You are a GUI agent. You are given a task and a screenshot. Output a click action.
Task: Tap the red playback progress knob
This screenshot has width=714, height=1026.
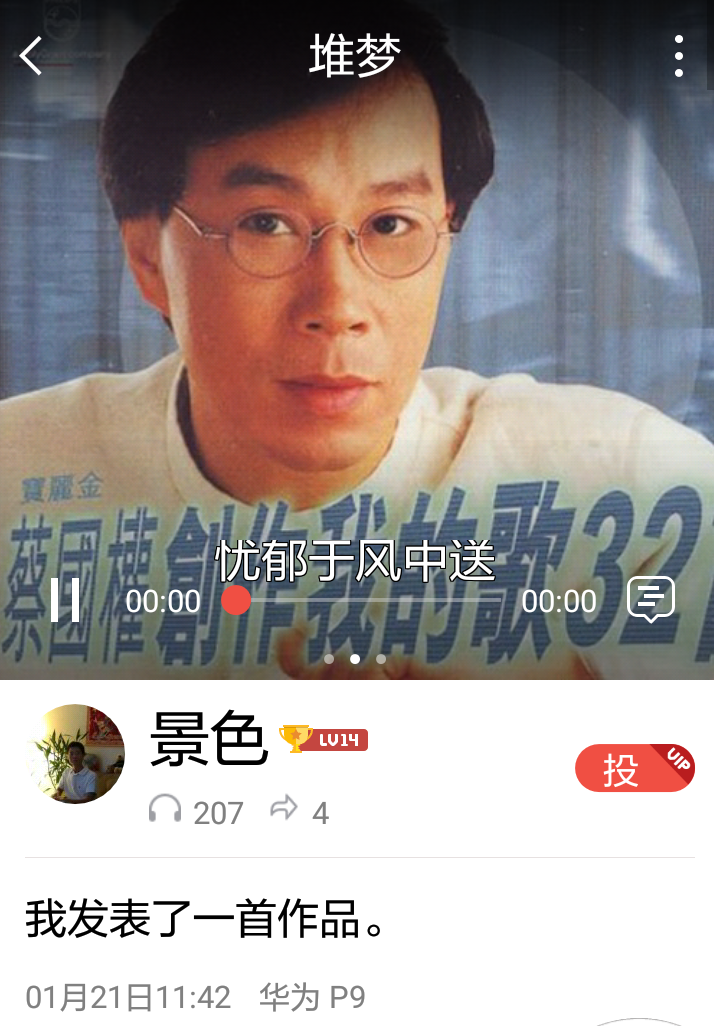(236, 600)
